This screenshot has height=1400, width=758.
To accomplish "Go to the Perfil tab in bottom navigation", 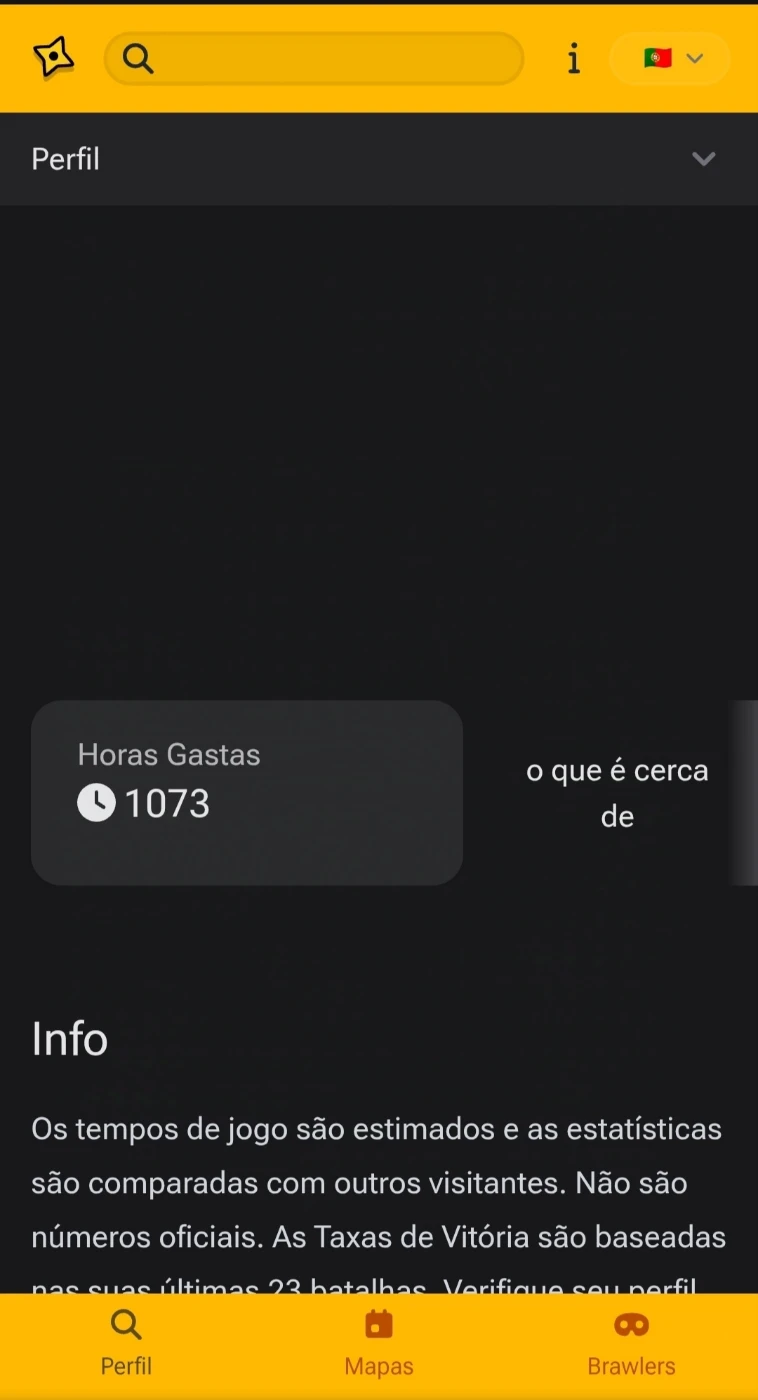I will [x=126, y=1343].
